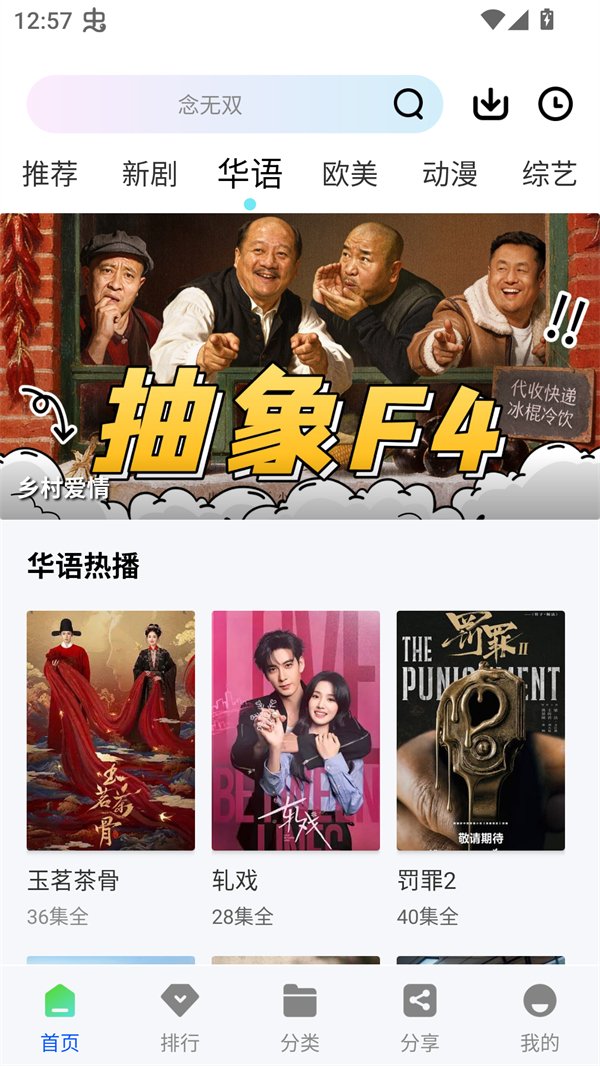Screen dimensions: 600x1066
Task: Switch to the 综艺 tab
Action: (x=549, y=174)
